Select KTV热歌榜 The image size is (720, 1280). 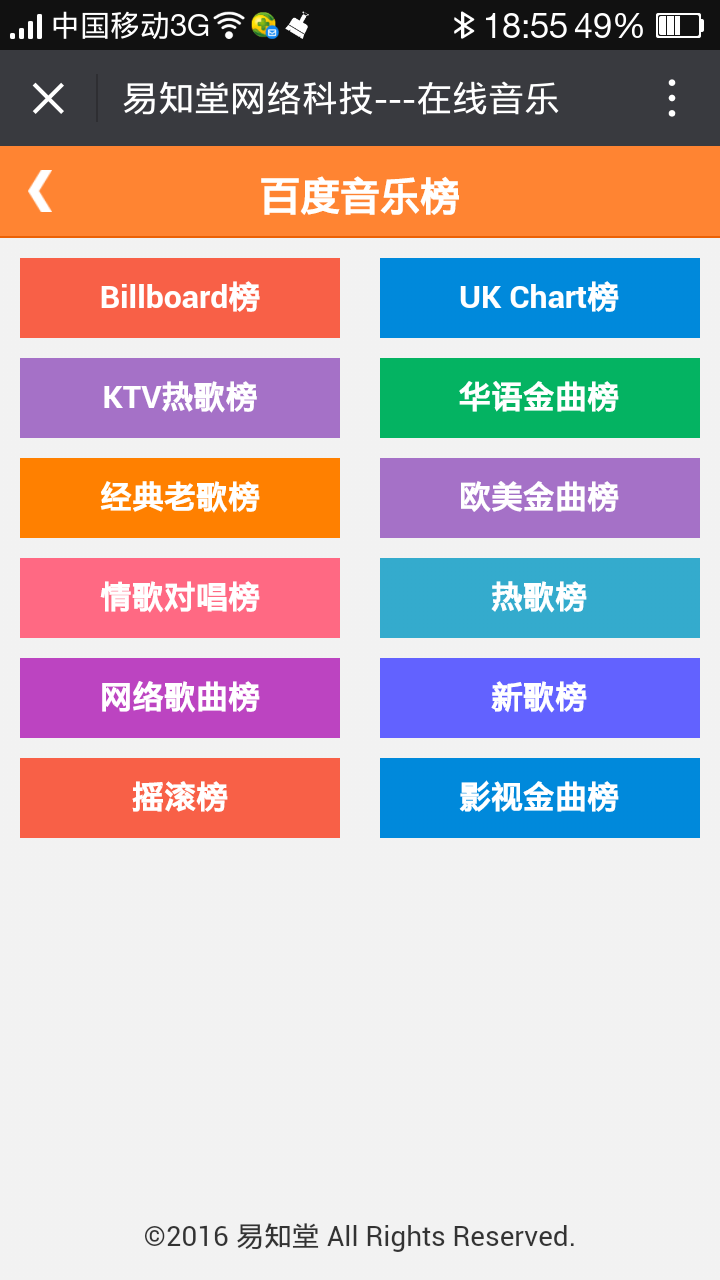click(x=180, y=398)
